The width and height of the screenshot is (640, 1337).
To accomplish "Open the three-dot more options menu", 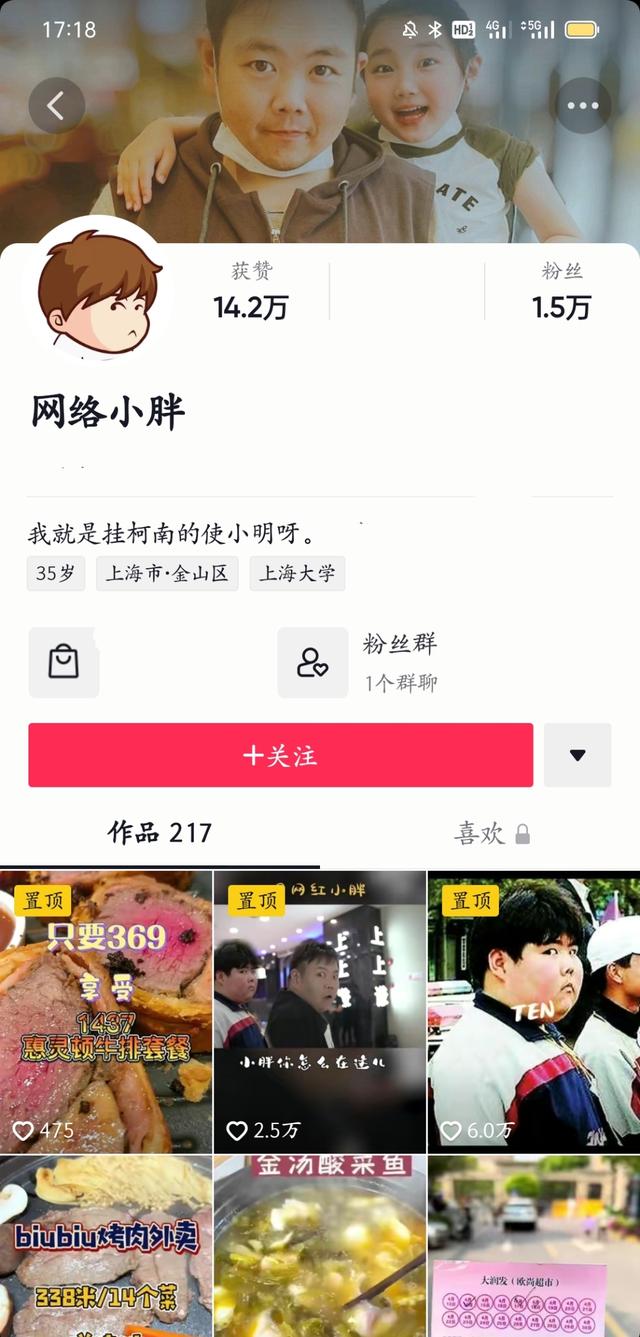I will pos(583,106).
